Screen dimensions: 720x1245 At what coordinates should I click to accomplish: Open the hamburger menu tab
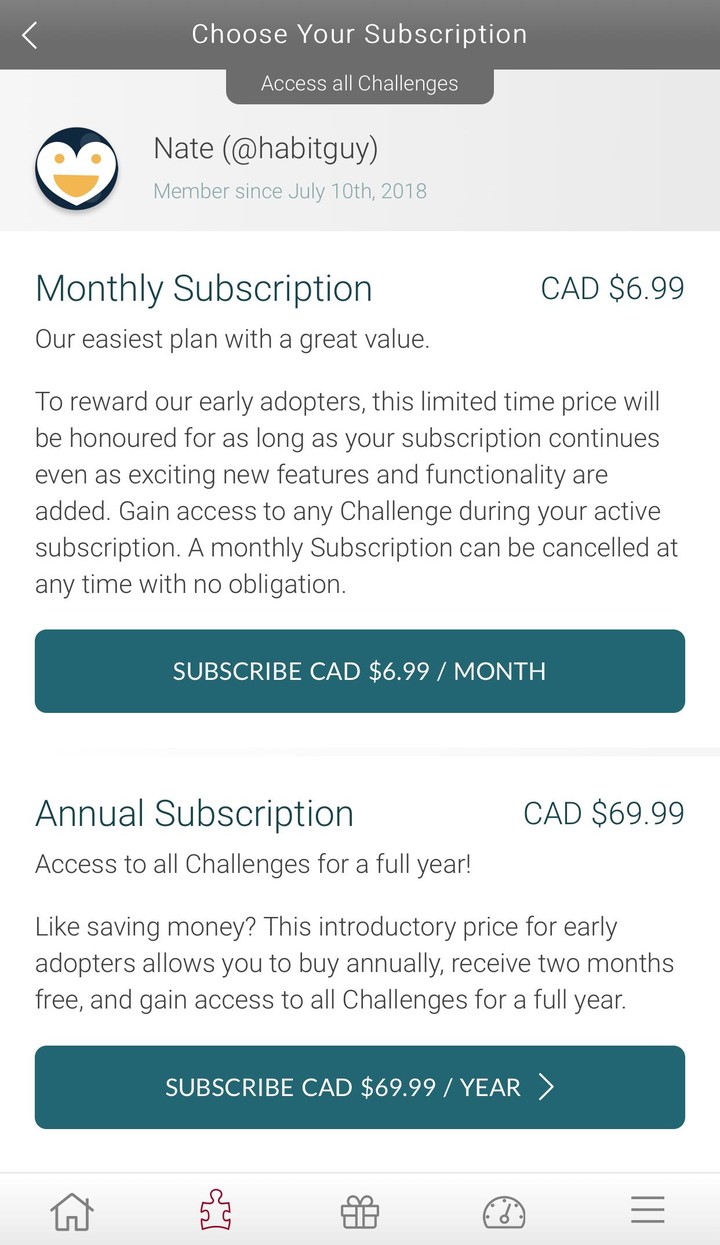[x=648, y=1210]
